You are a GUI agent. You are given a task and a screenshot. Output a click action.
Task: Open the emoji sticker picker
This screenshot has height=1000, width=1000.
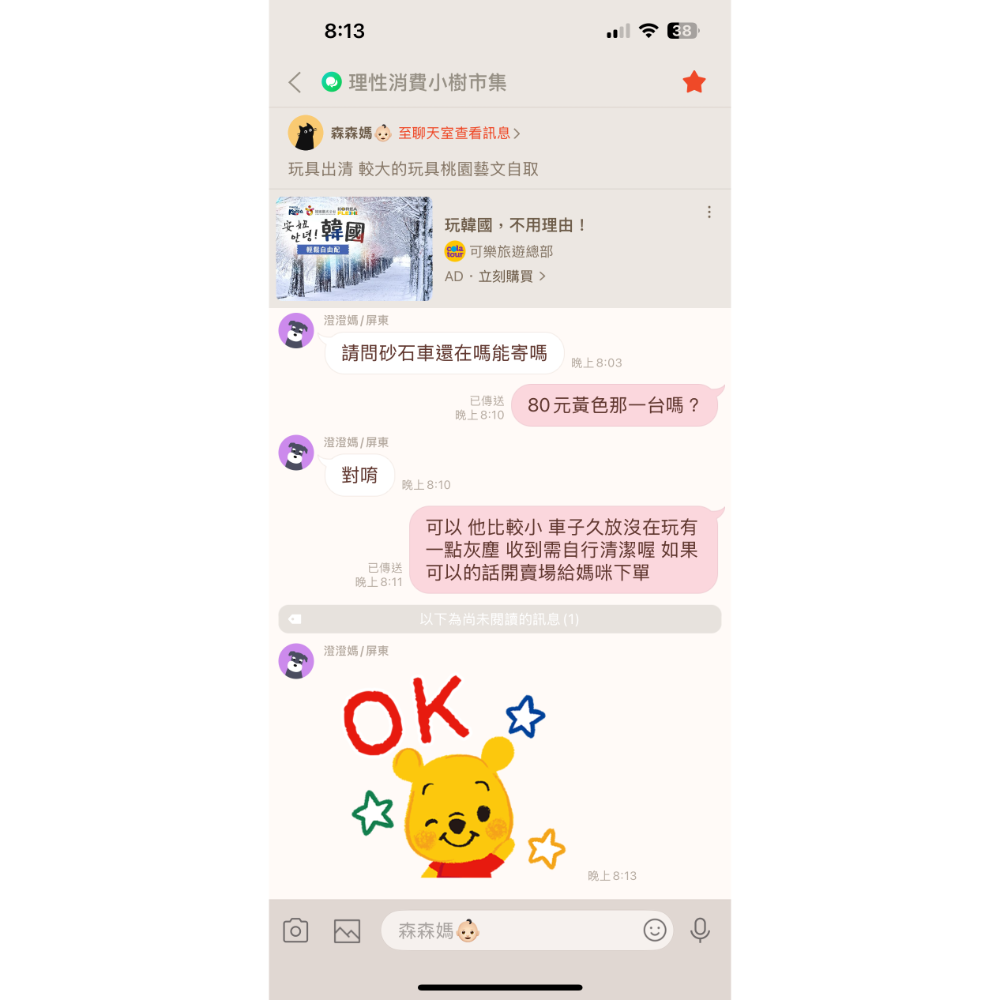click(655, 931)
